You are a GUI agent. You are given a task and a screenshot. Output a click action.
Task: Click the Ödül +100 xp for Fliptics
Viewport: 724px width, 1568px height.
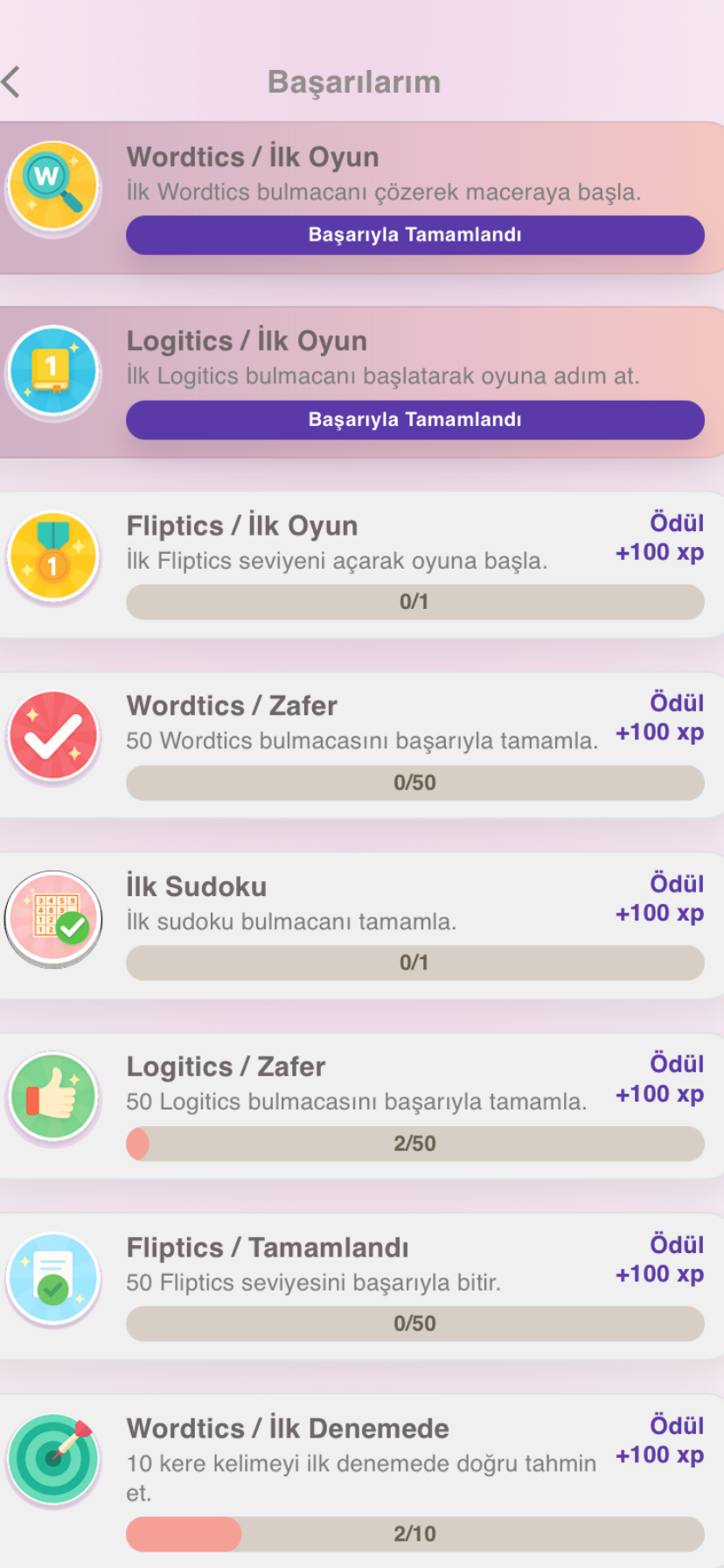(658, 537)
